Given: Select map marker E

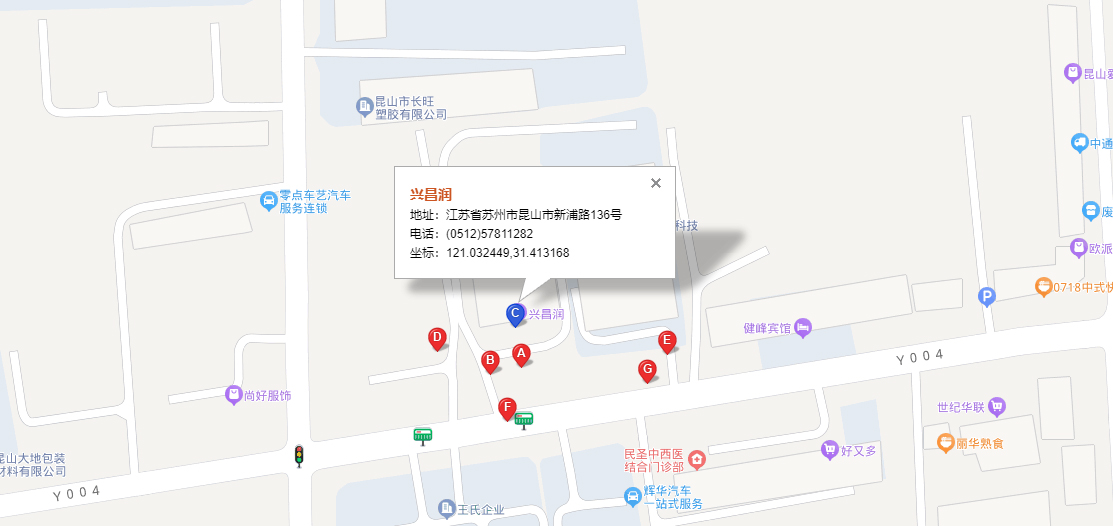Looking at the screenshot, I should tap(667, 340).
